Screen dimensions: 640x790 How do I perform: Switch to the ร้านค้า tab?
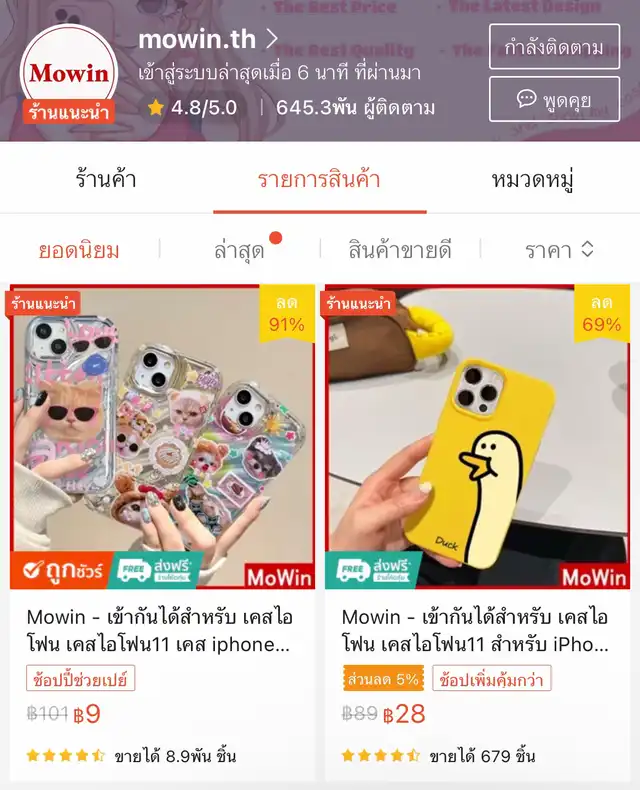[106, 181]
